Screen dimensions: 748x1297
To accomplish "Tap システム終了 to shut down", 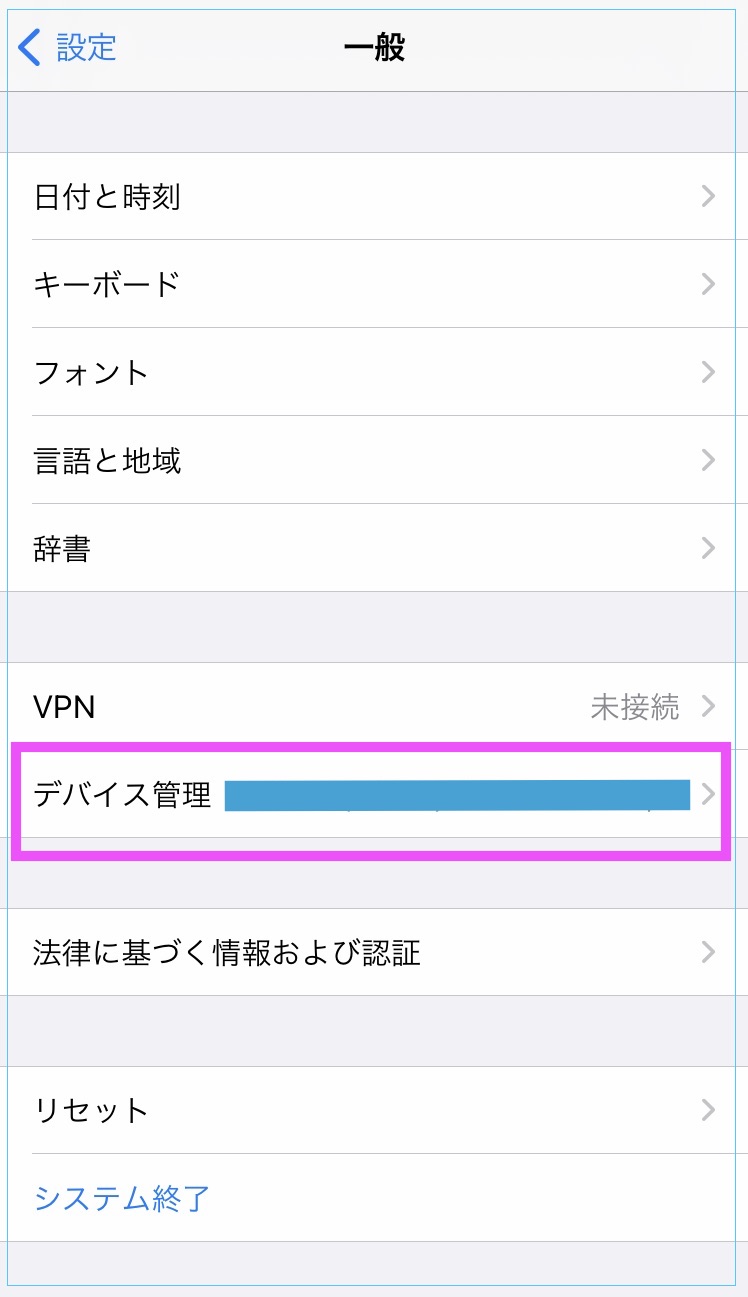I will click(122, 1198).
